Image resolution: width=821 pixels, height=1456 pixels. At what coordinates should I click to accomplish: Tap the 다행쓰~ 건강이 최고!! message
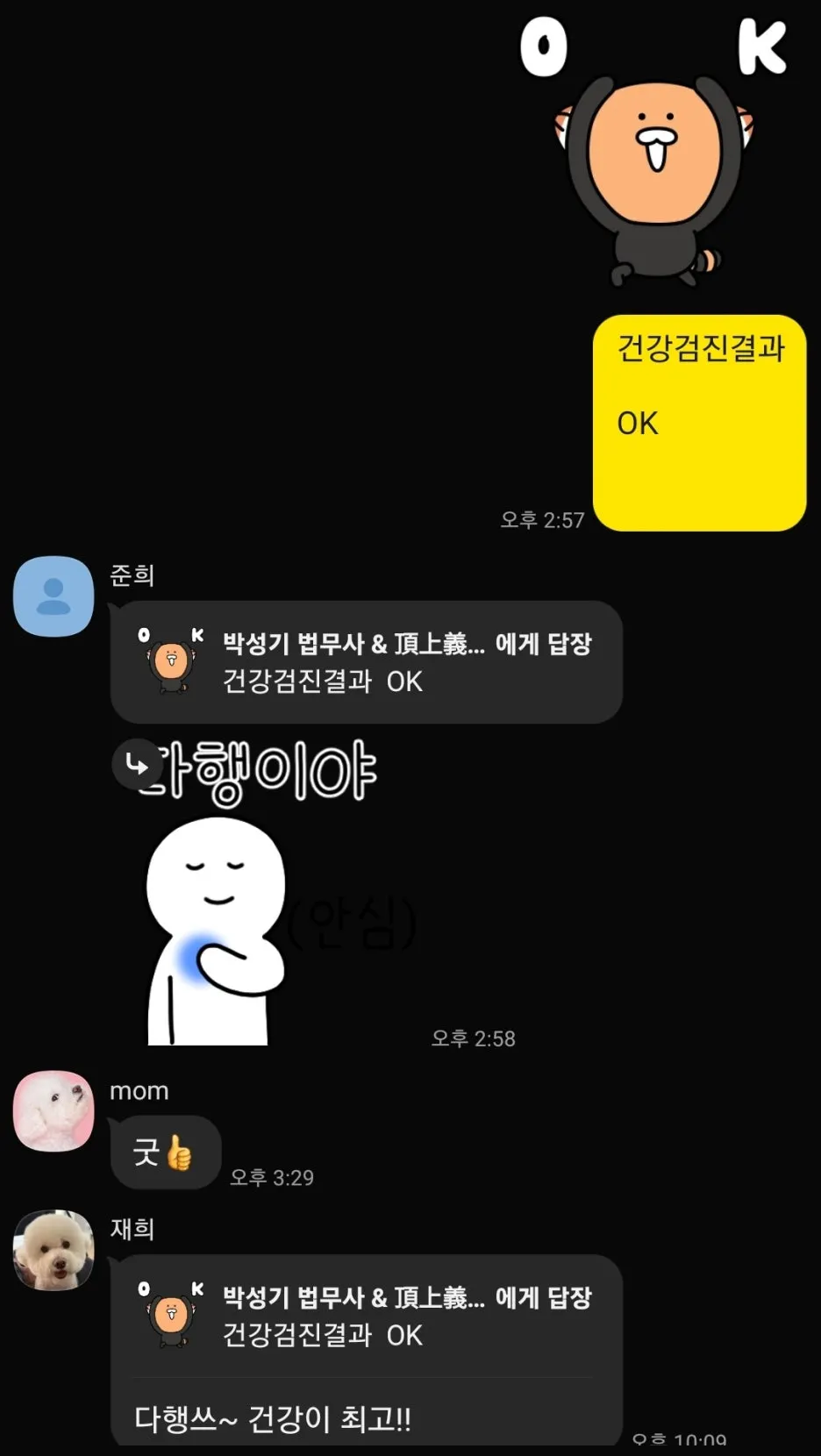(x=275, y=1410)
